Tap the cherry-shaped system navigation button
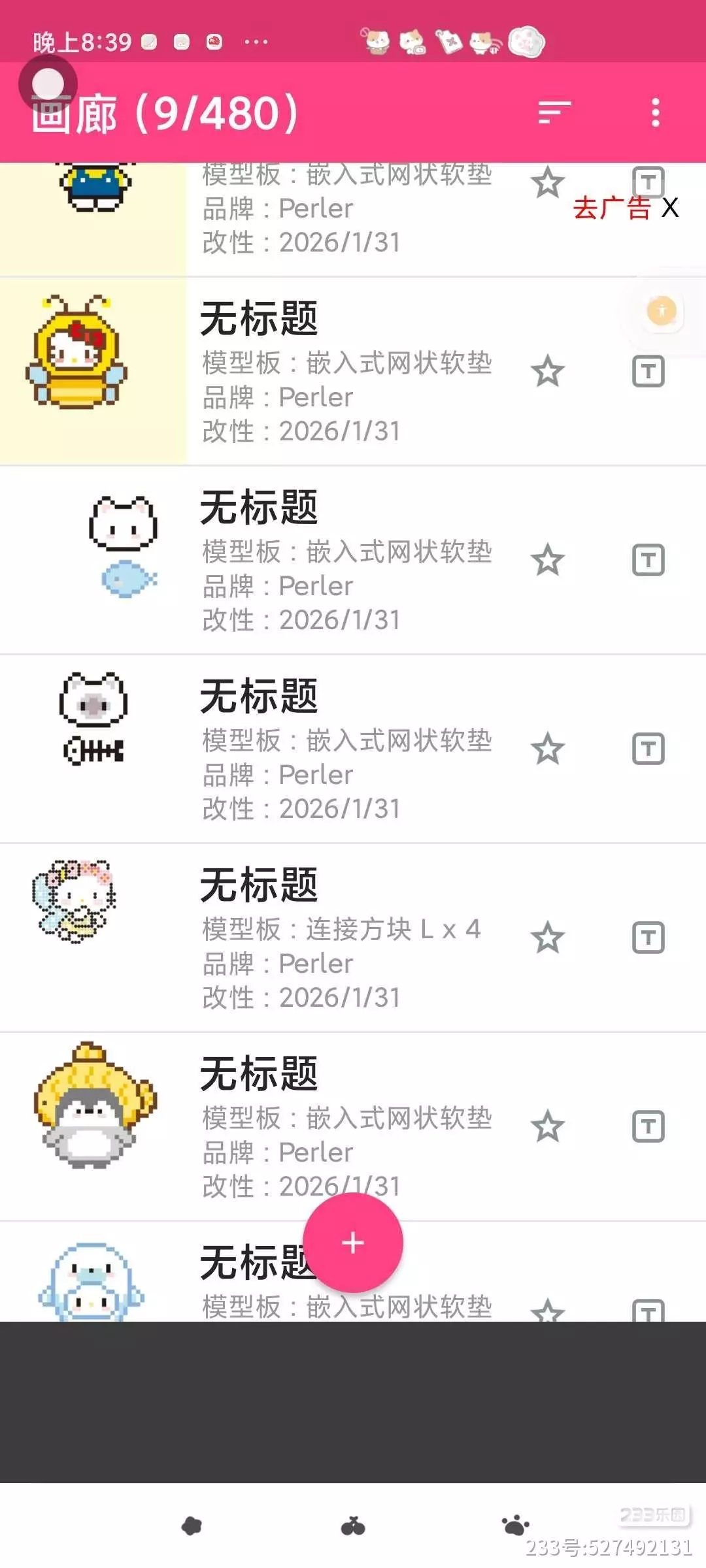 pyautogui.click(x=353, y=1526)
